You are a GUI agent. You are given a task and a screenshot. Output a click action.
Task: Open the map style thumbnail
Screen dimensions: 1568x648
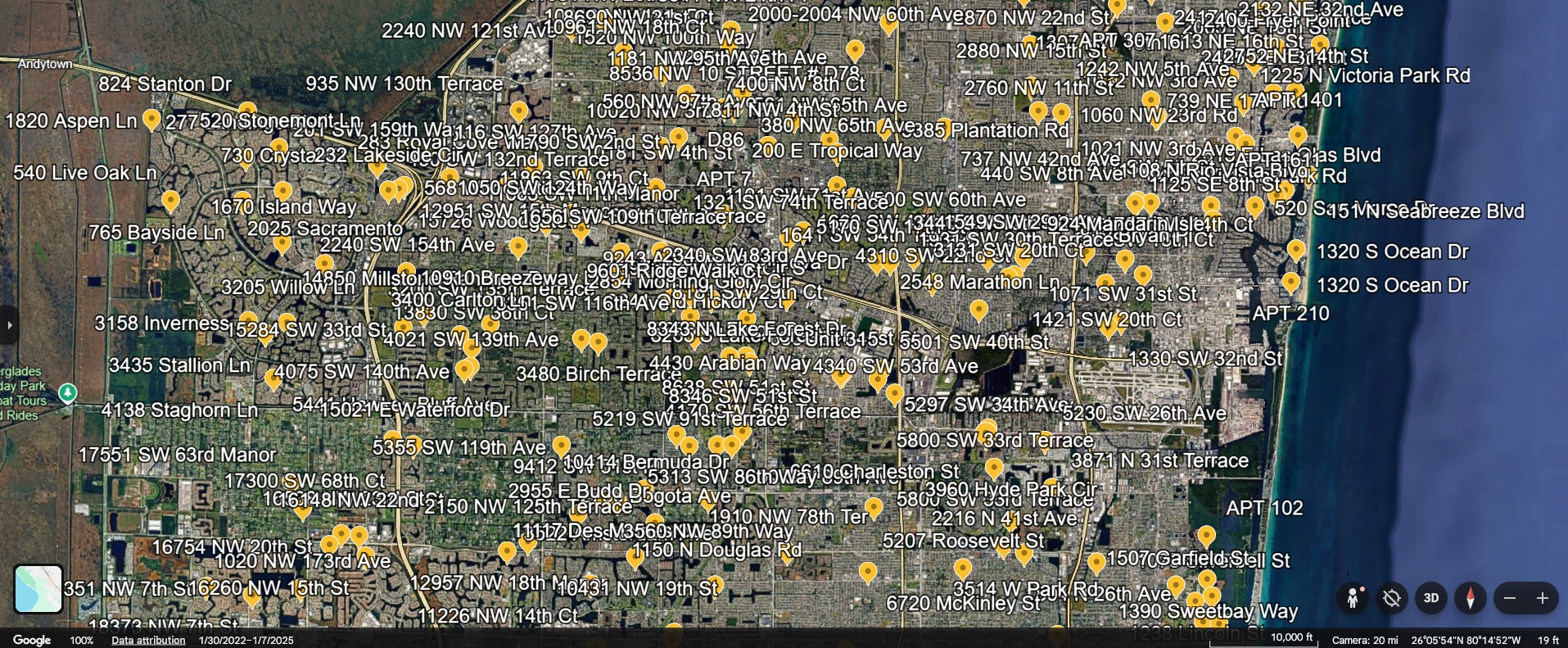(x=38, y=589)
